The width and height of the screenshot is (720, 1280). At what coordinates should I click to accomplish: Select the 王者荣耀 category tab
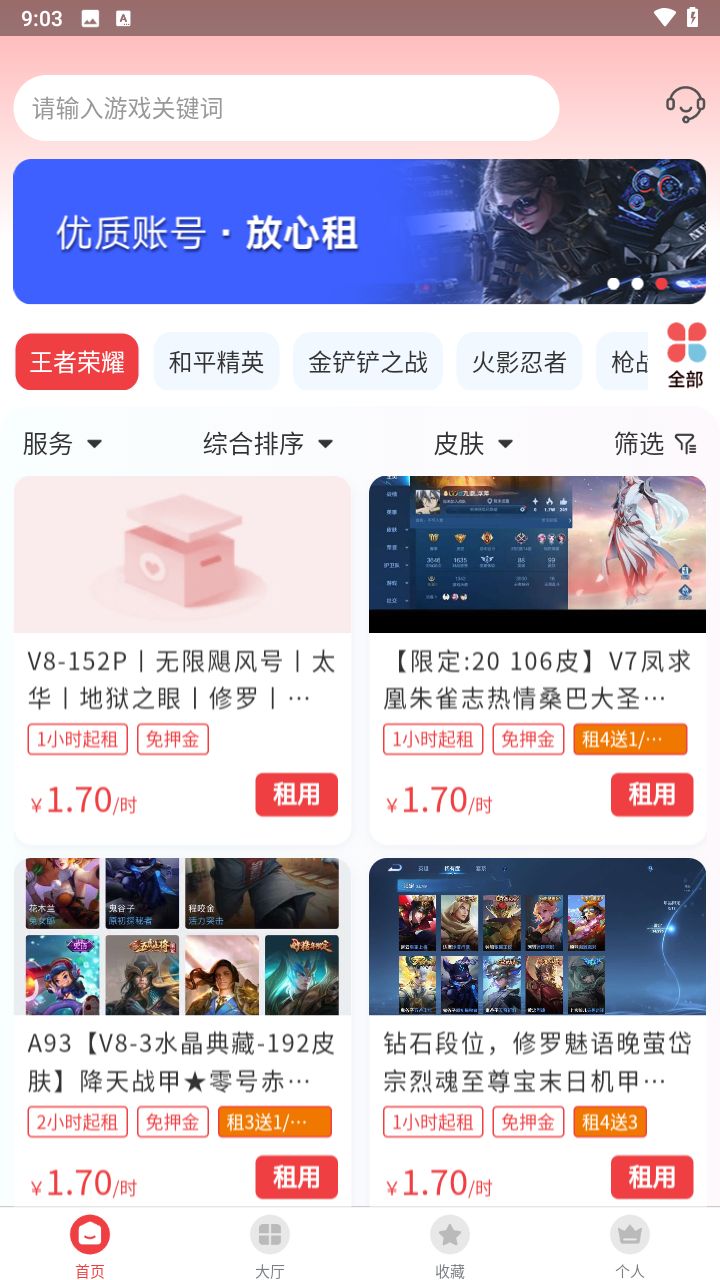pos(76,361)
